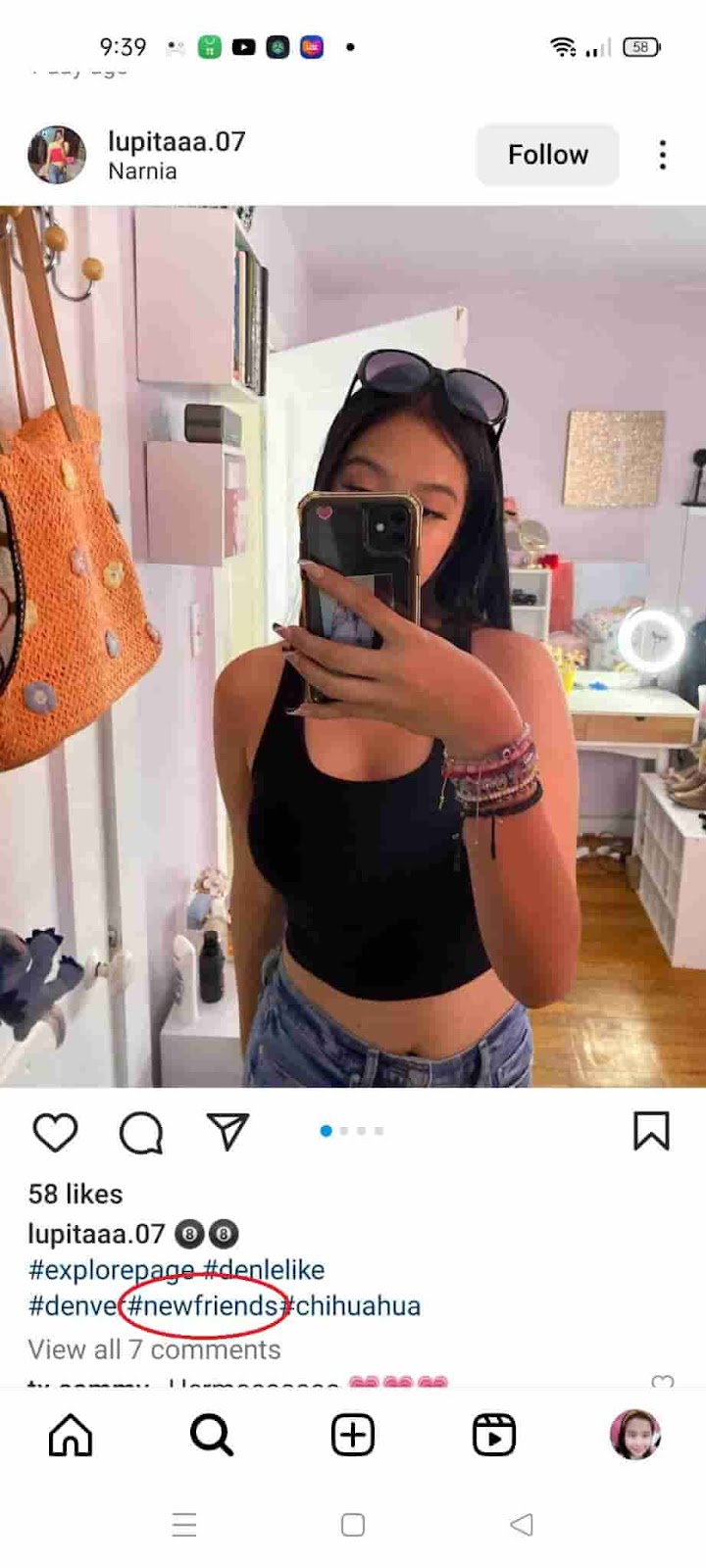Open the Narnia location link
Viewport: 706px width, 1568px height.
[x=142, y=171]
